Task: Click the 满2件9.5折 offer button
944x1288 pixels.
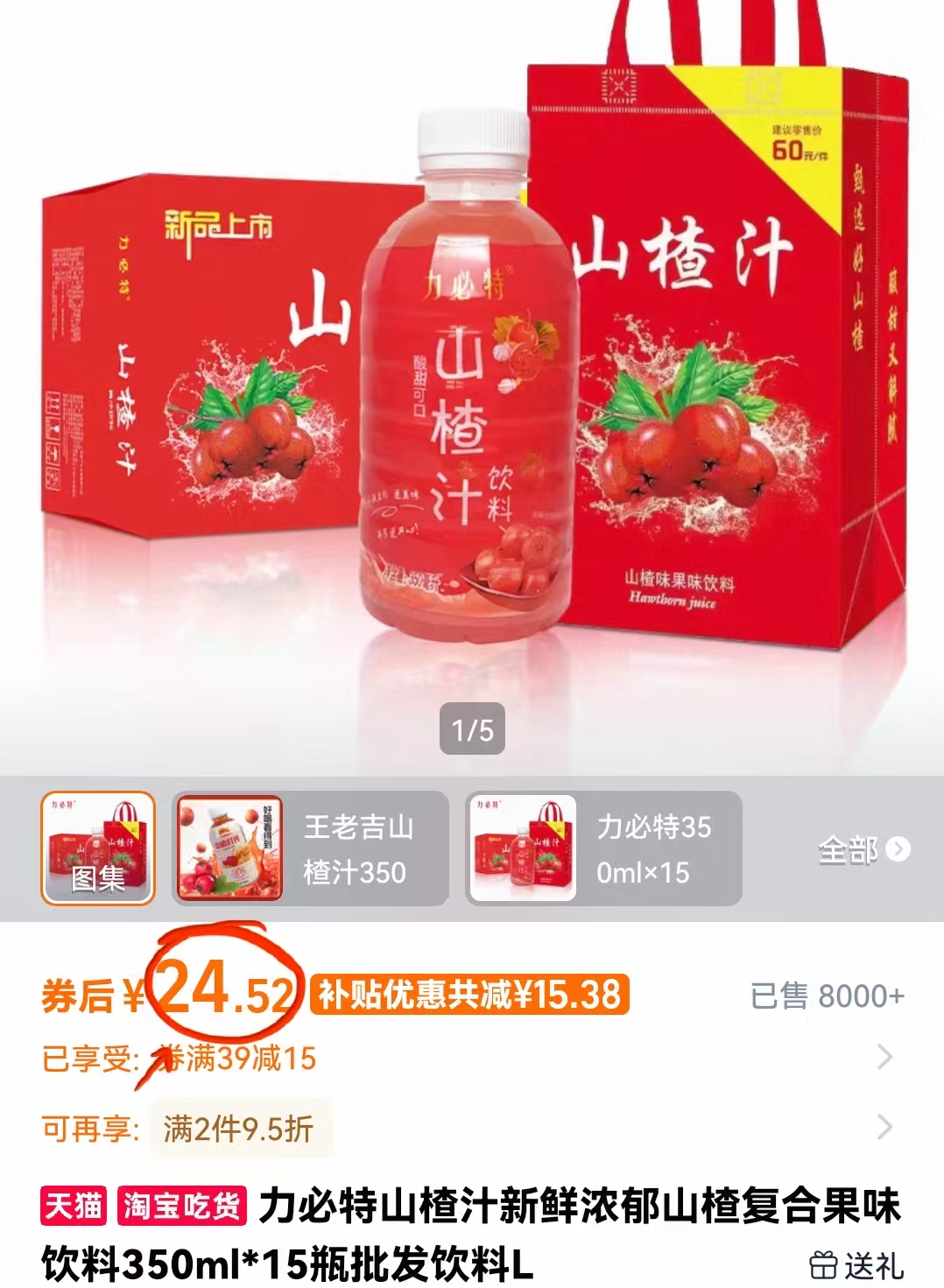Action: [x=236, y=1130]
